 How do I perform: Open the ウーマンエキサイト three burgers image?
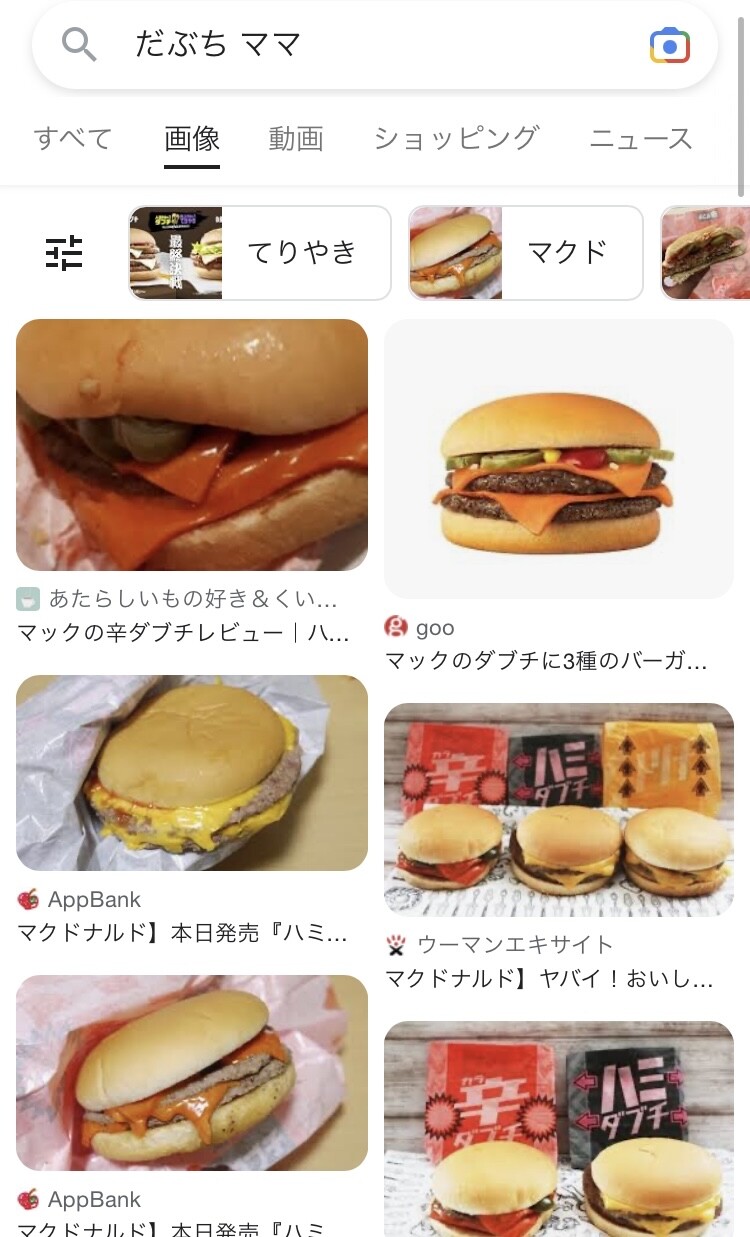559,810
